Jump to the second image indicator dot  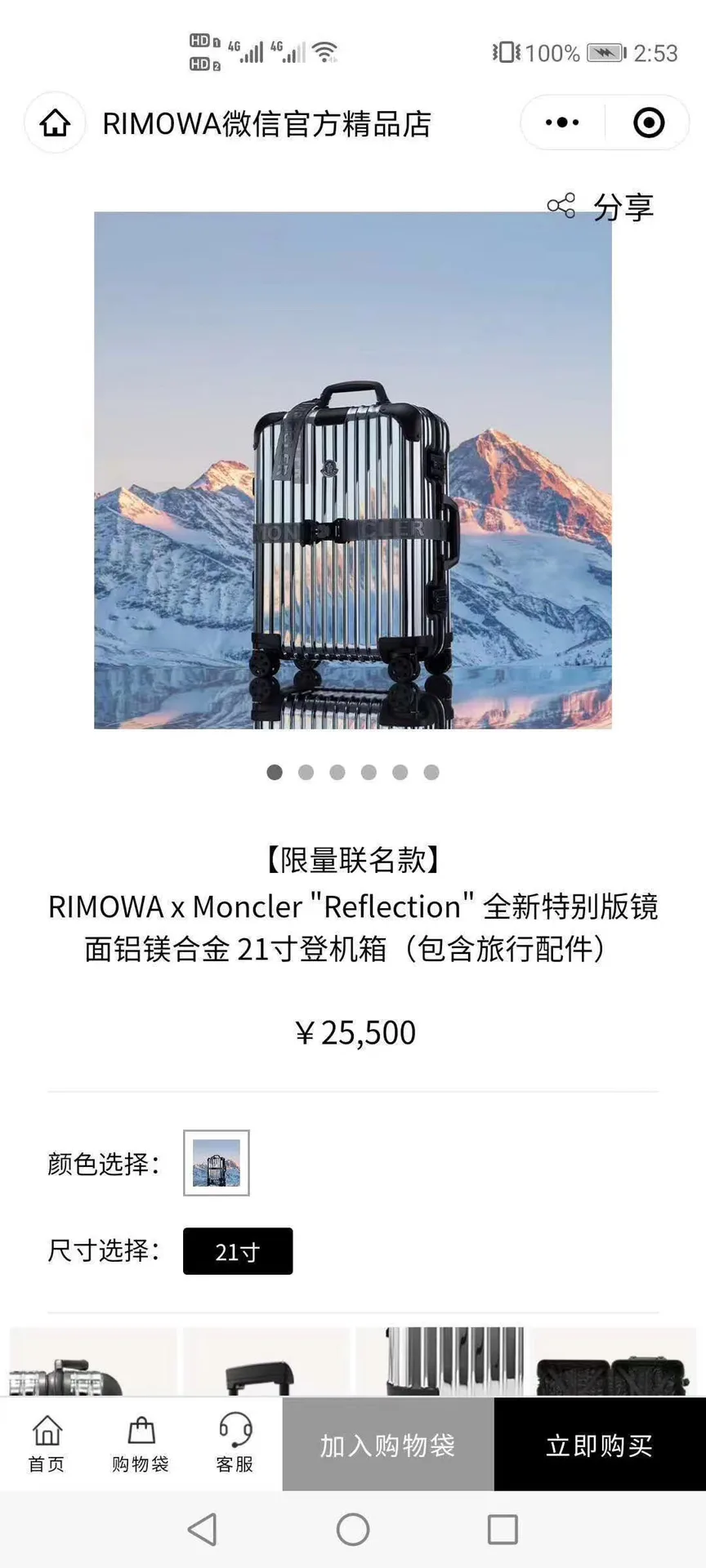tap(306, 773)
